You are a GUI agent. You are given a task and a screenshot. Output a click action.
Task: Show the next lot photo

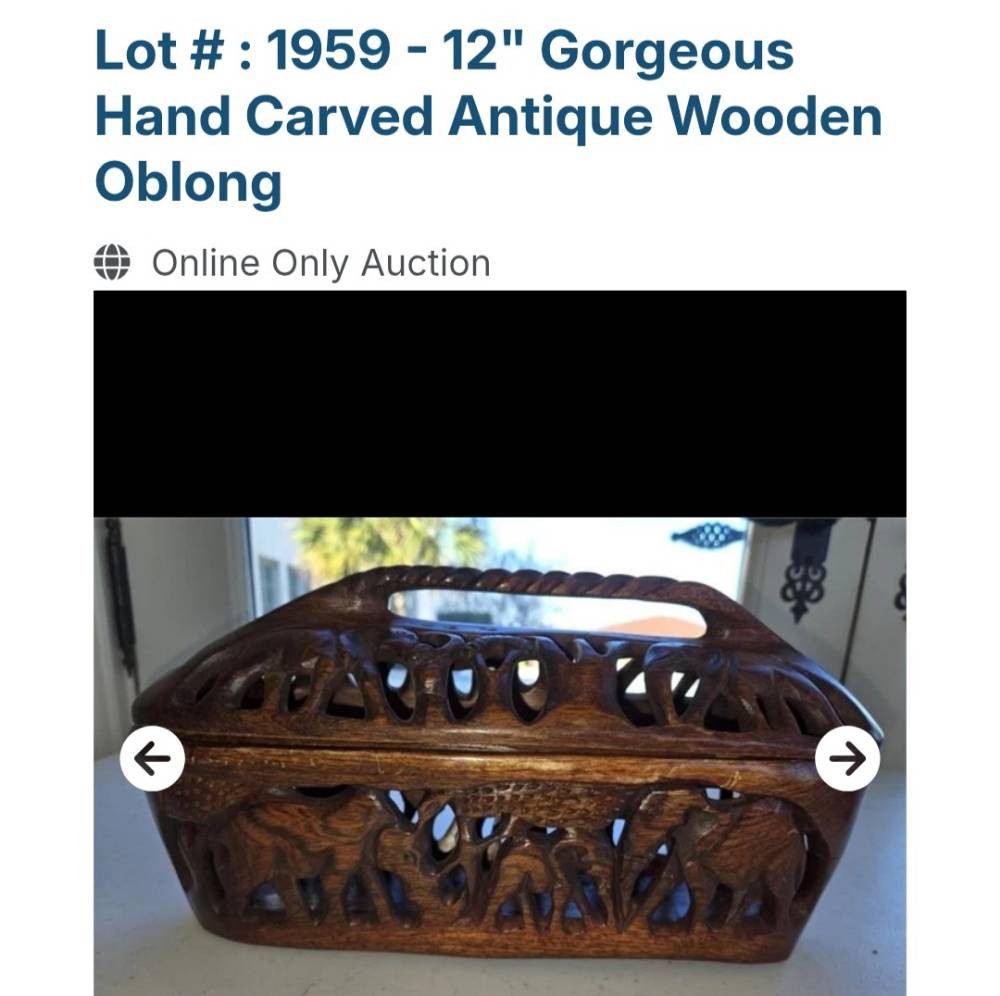pos(848,758)
